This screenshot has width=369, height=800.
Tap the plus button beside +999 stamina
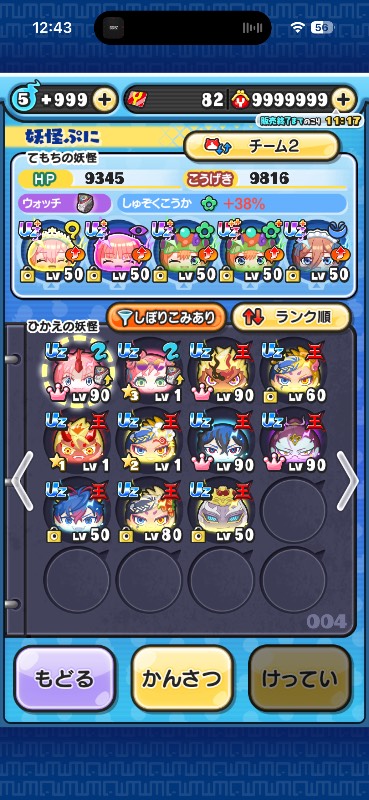[104, 100]
